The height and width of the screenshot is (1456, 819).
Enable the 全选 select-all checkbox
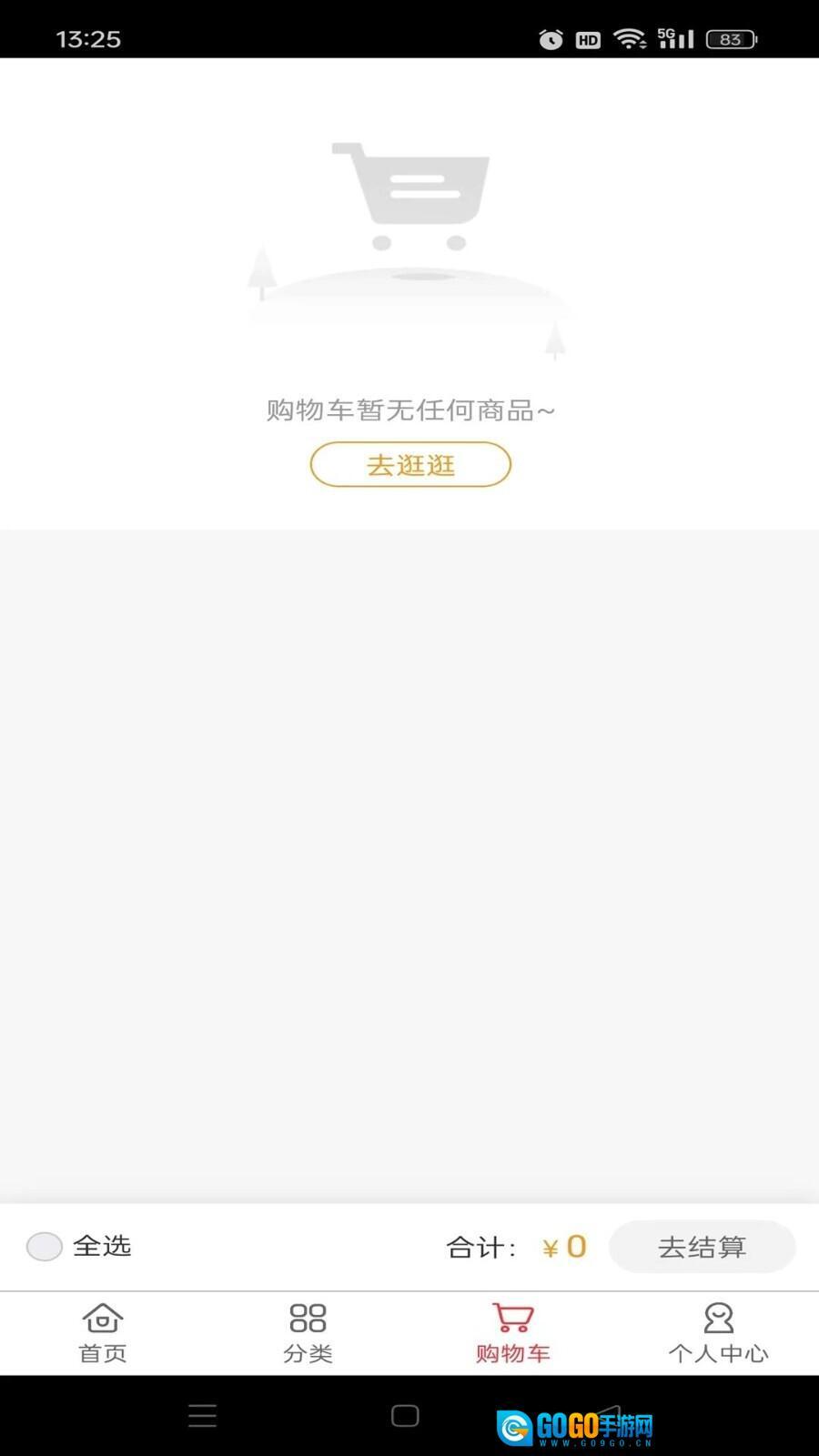(44, 1246)
